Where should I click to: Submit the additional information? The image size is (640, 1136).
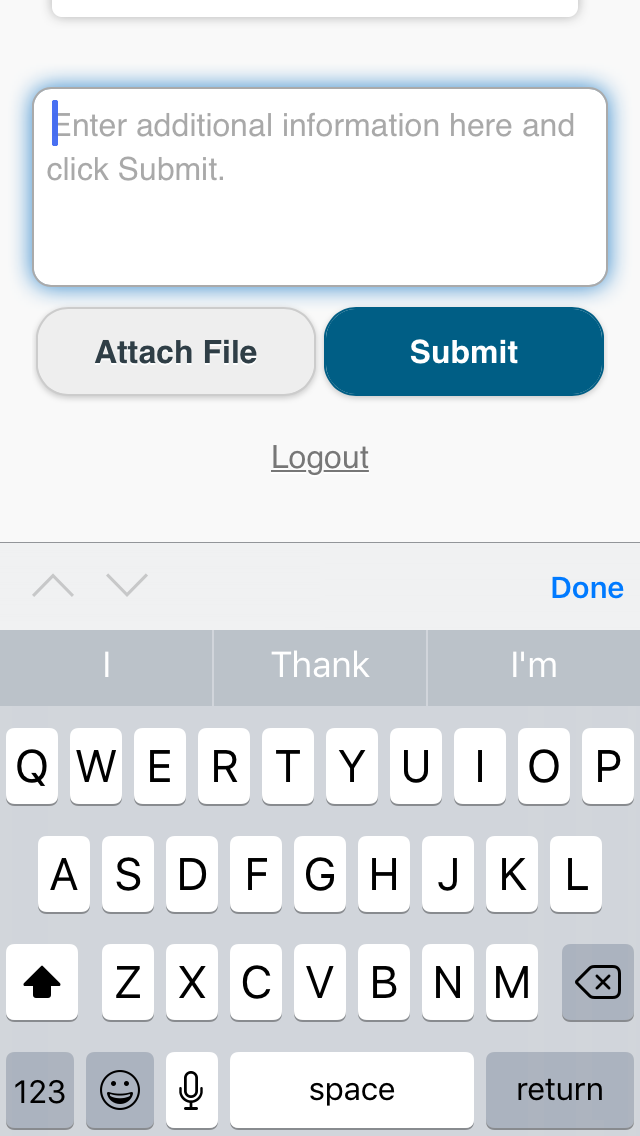point(464,352)
